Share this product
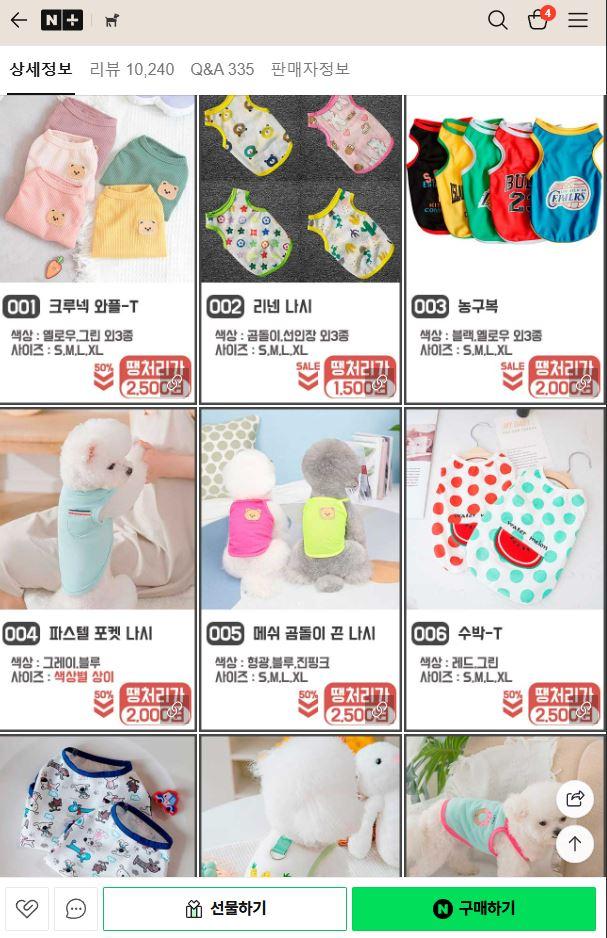Screen dimensions: 607x938 pyautogui.click(x=575, y=798)
